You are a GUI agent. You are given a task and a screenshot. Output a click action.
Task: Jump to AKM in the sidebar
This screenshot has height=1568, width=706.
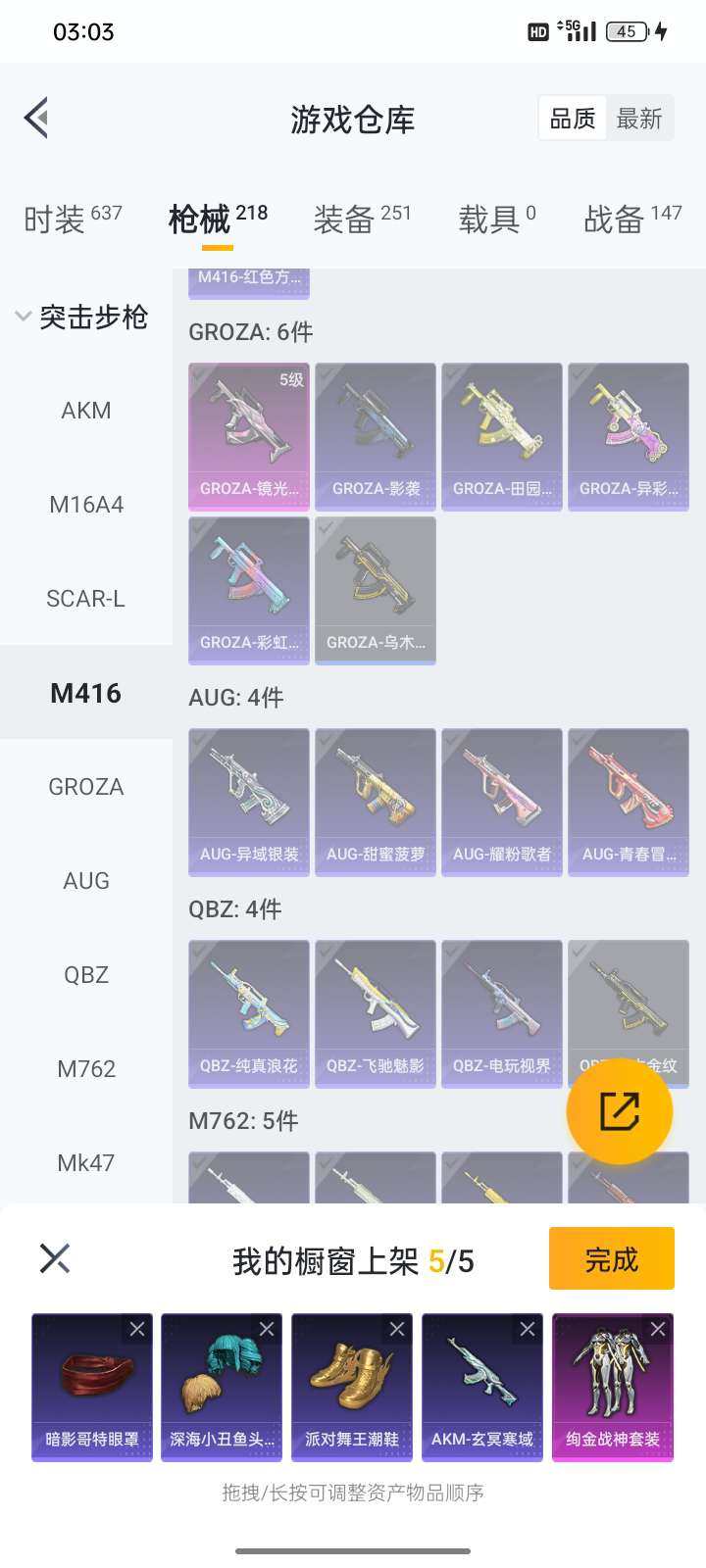tap(86, 411)
